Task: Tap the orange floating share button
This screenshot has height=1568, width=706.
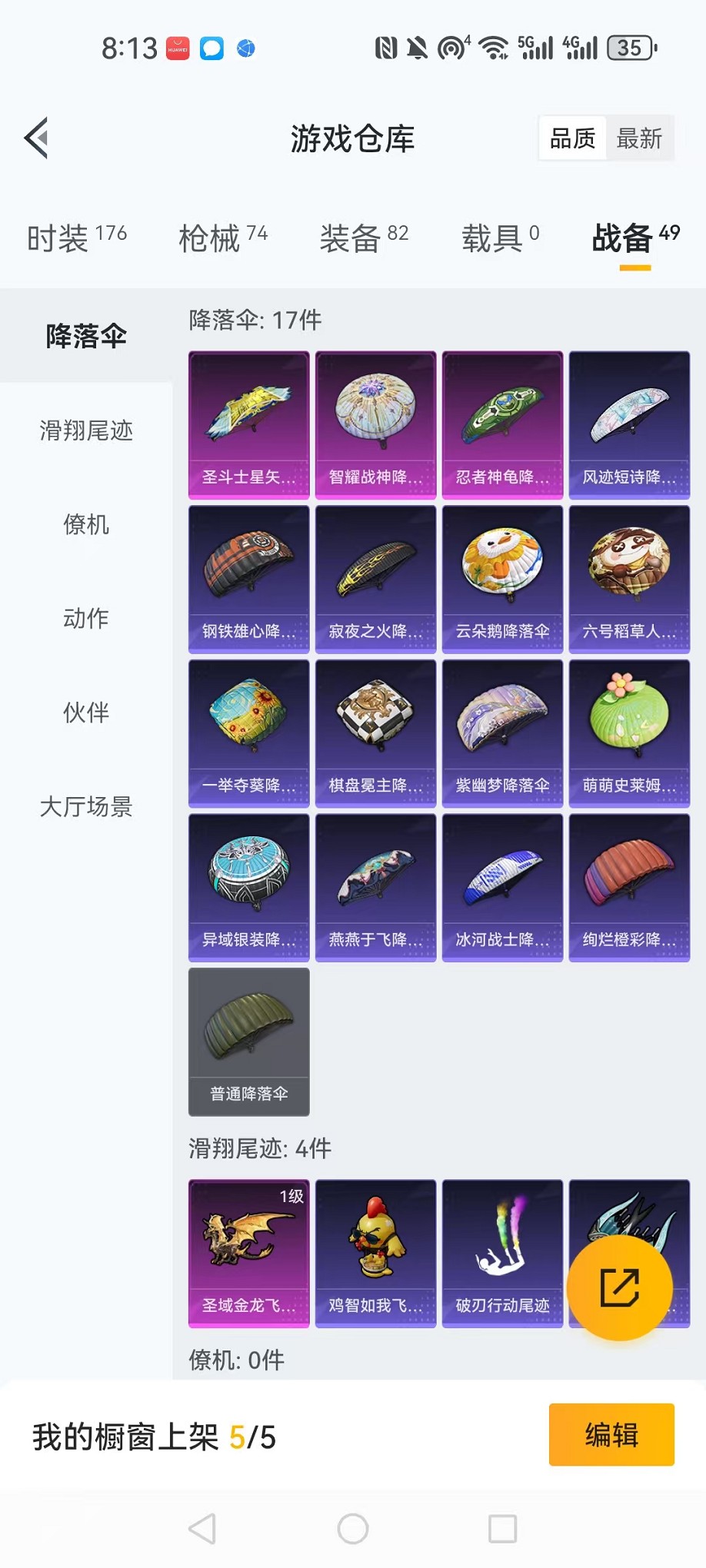Action: pyautogui.click(x=619, y=1287)
